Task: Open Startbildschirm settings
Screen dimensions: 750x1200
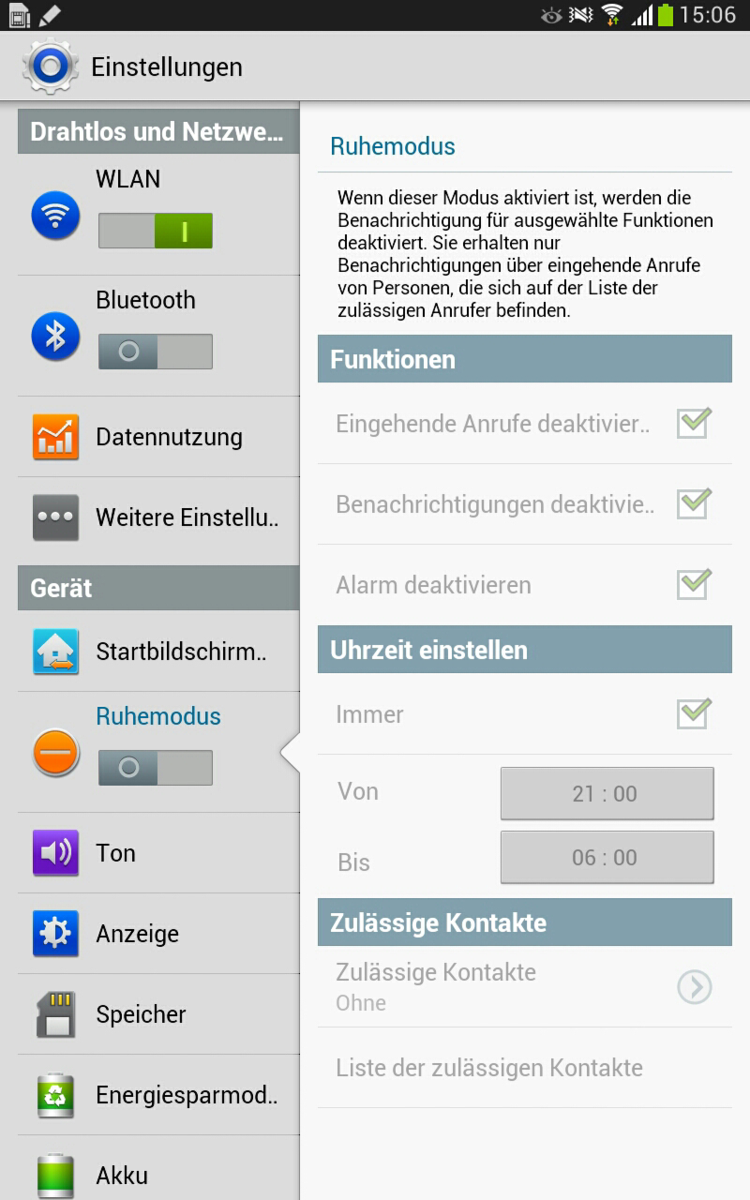Action: [x=158, y=652]
